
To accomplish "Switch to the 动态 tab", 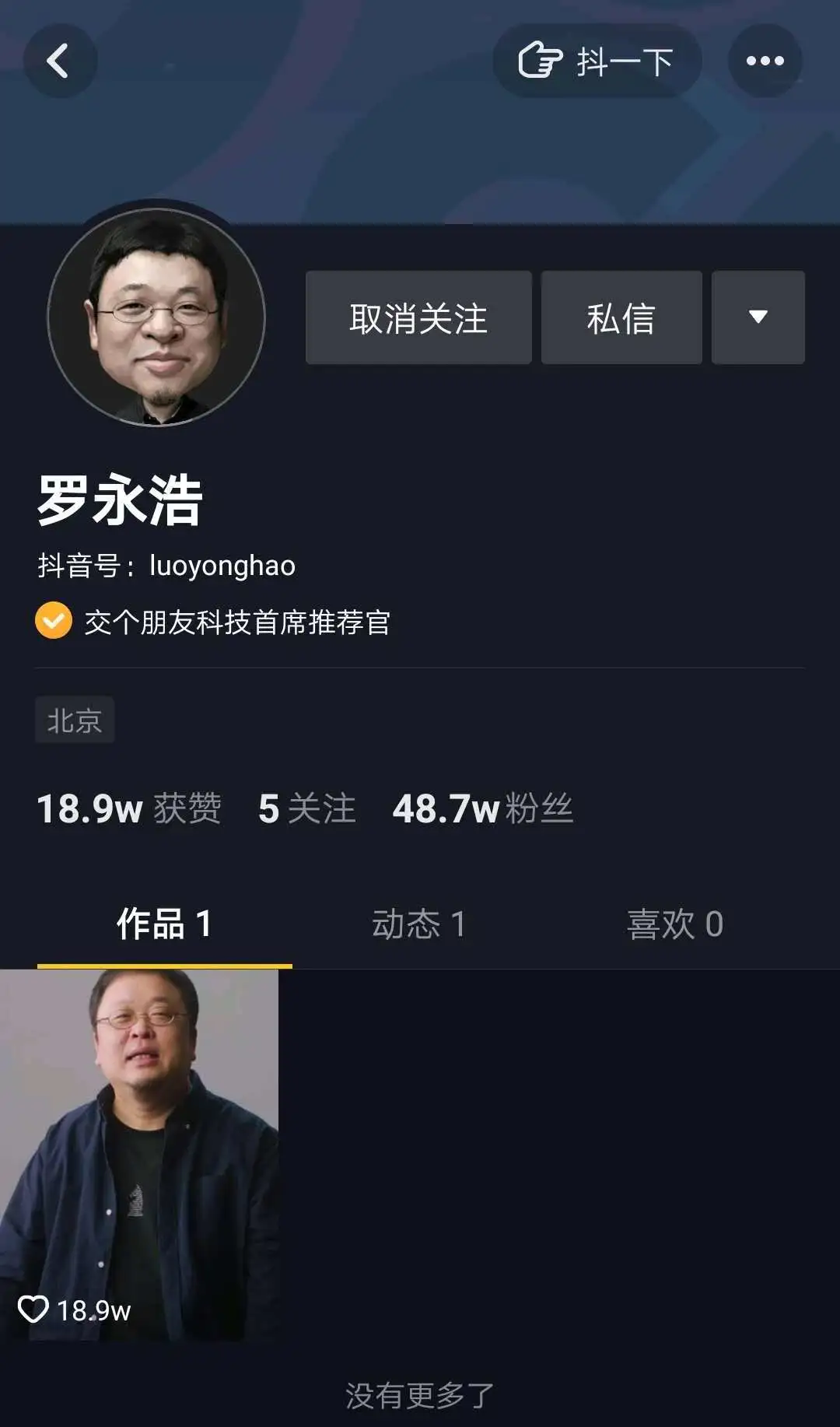I will pyautogui.click(x=418, y=924).
